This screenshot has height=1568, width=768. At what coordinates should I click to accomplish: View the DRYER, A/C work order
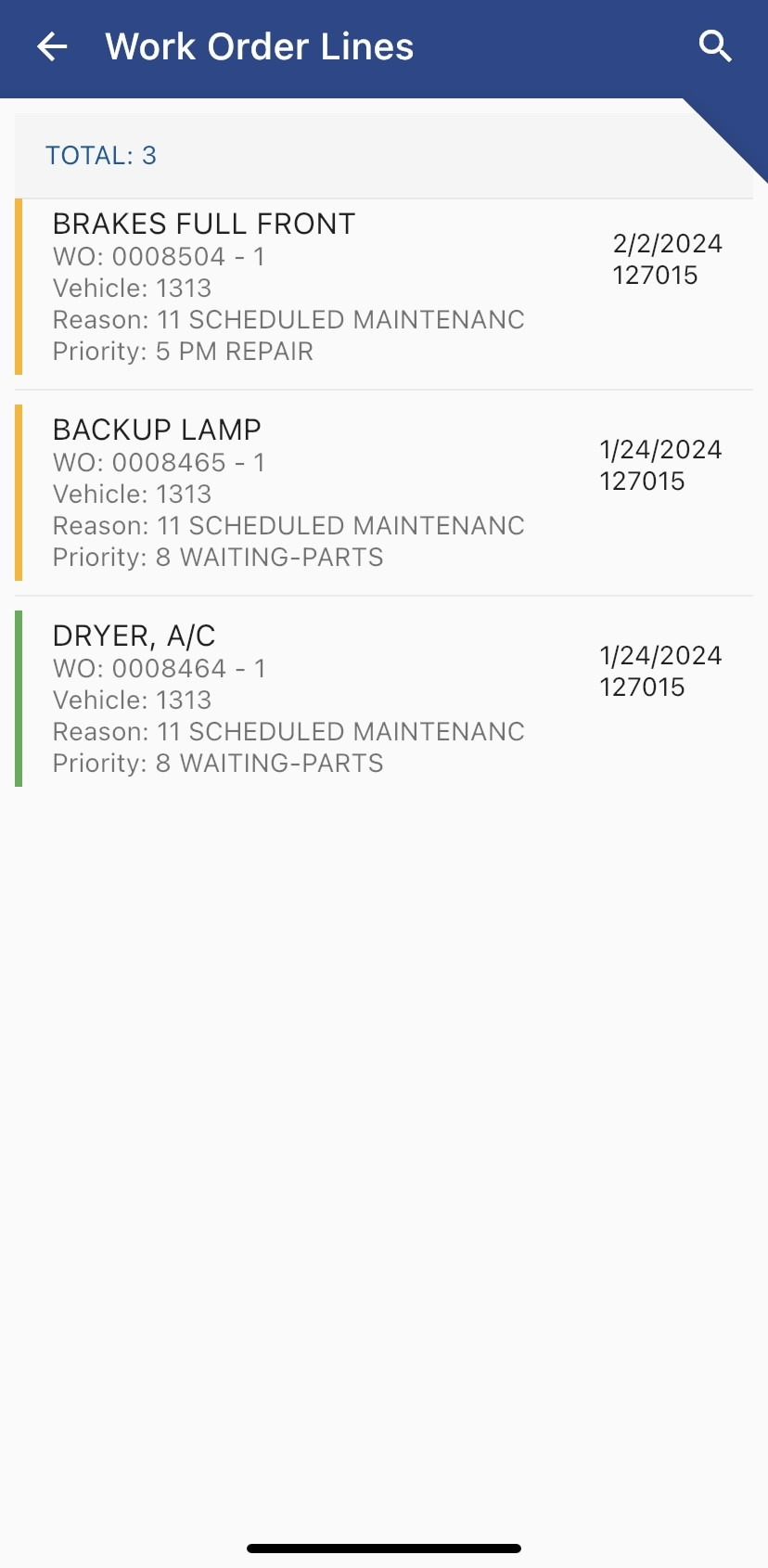tap(384, 699)
